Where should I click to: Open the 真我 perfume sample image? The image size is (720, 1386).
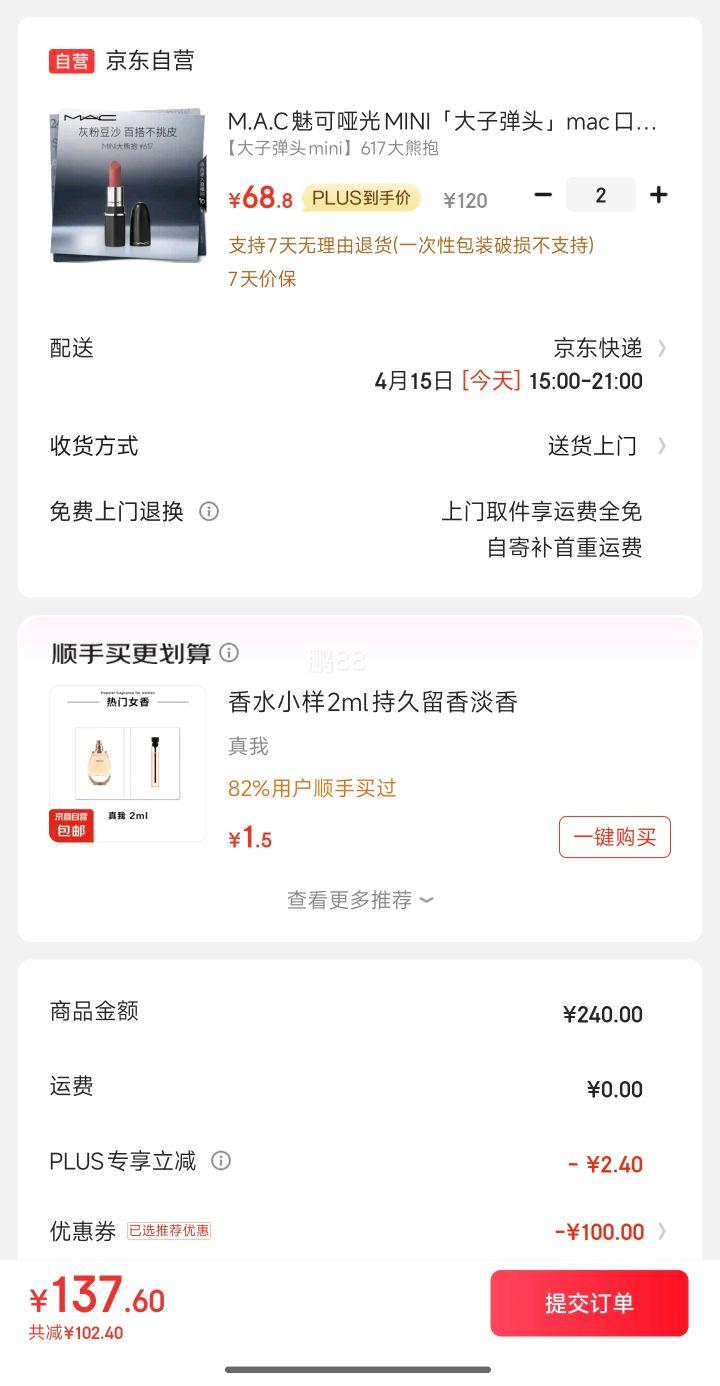[x=128, y=764]
